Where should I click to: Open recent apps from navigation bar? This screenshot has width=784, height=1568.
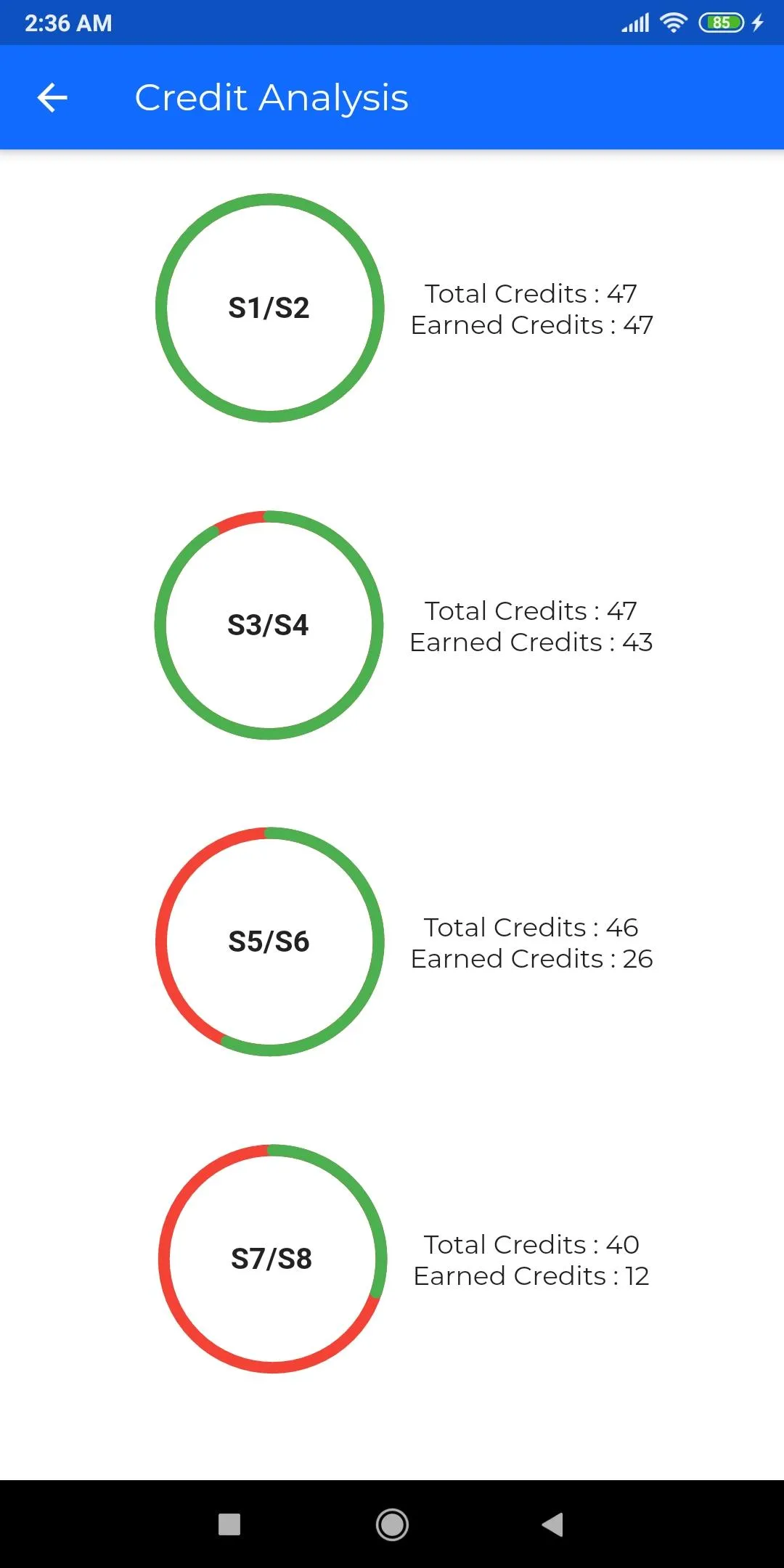(x=229, y=1524)
